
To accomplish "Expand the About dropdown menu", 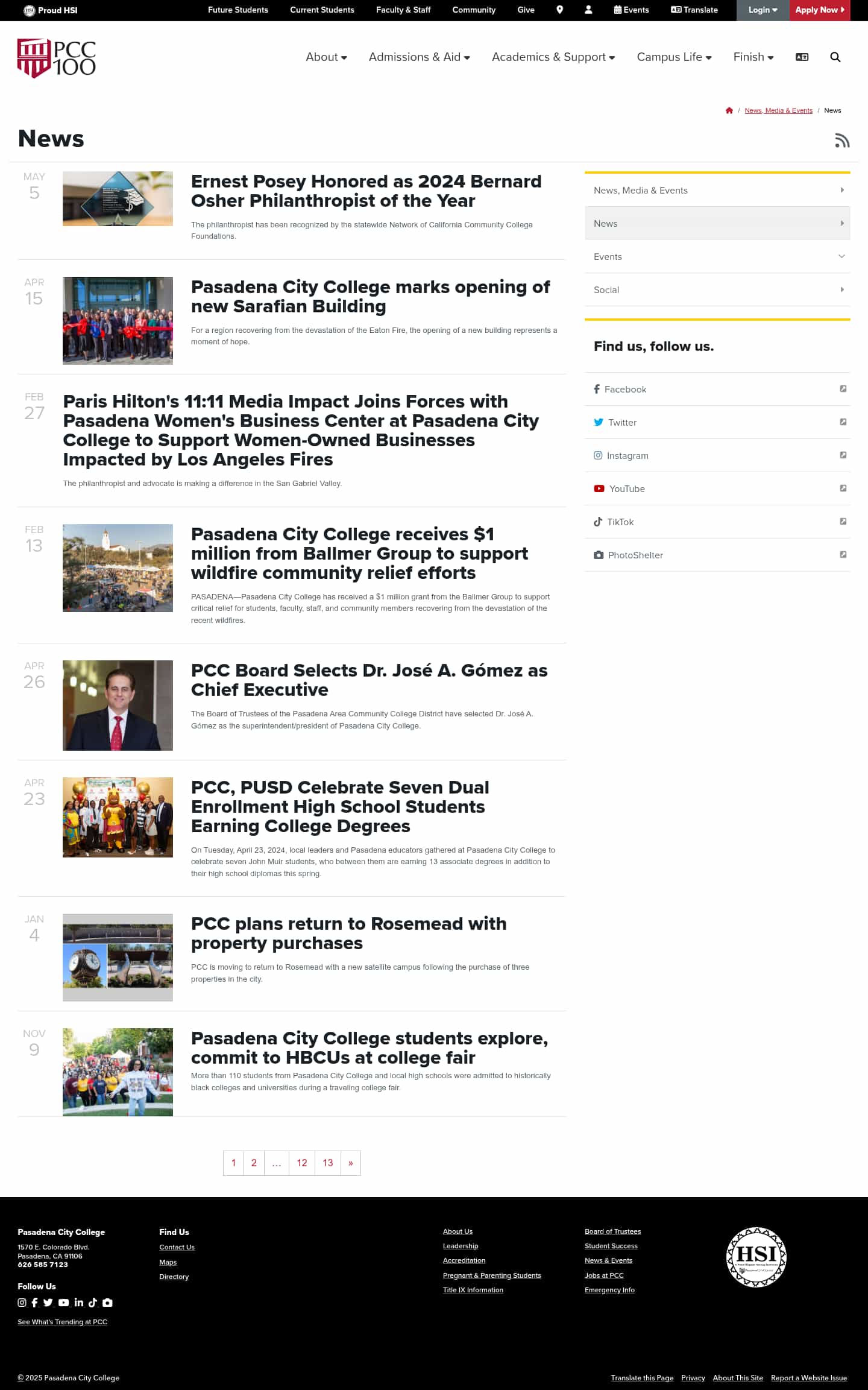I will 326,57.
